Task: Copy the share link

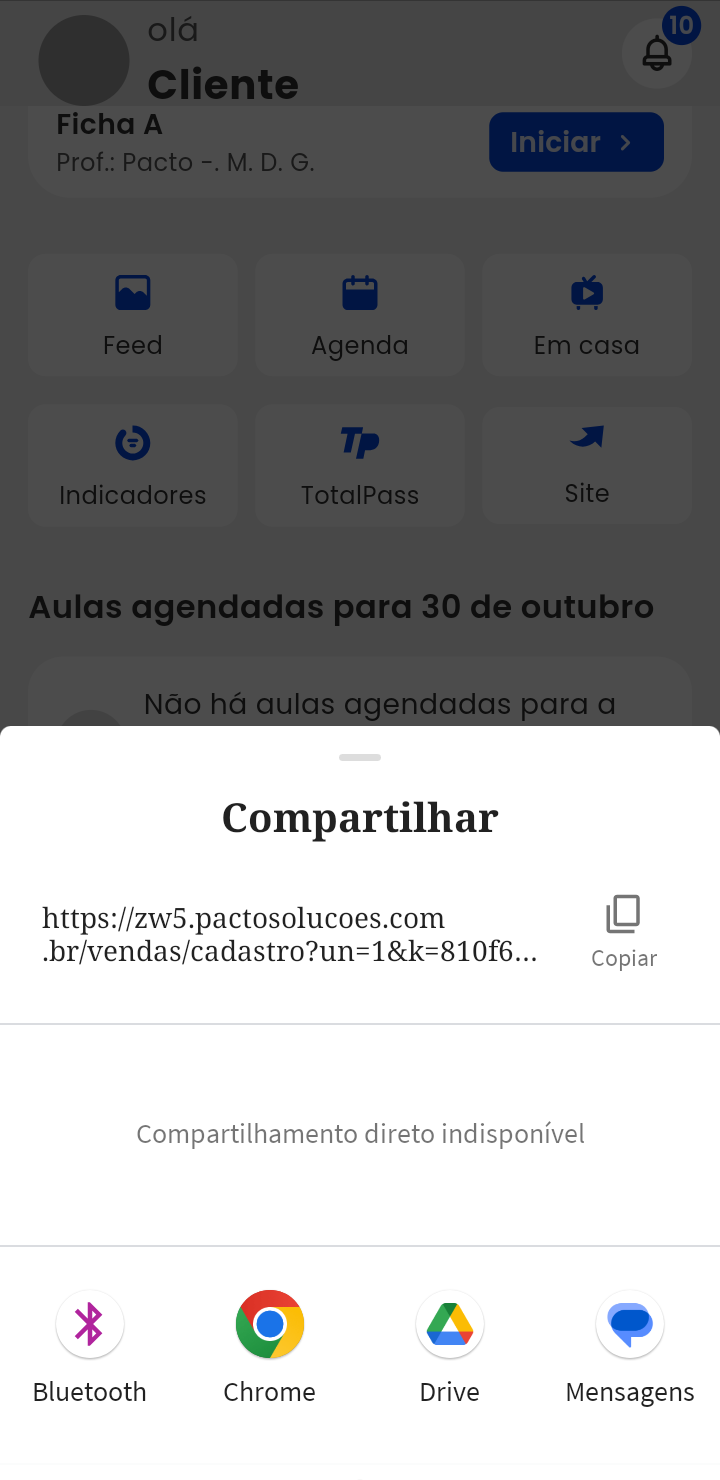Action: point(623,930)
